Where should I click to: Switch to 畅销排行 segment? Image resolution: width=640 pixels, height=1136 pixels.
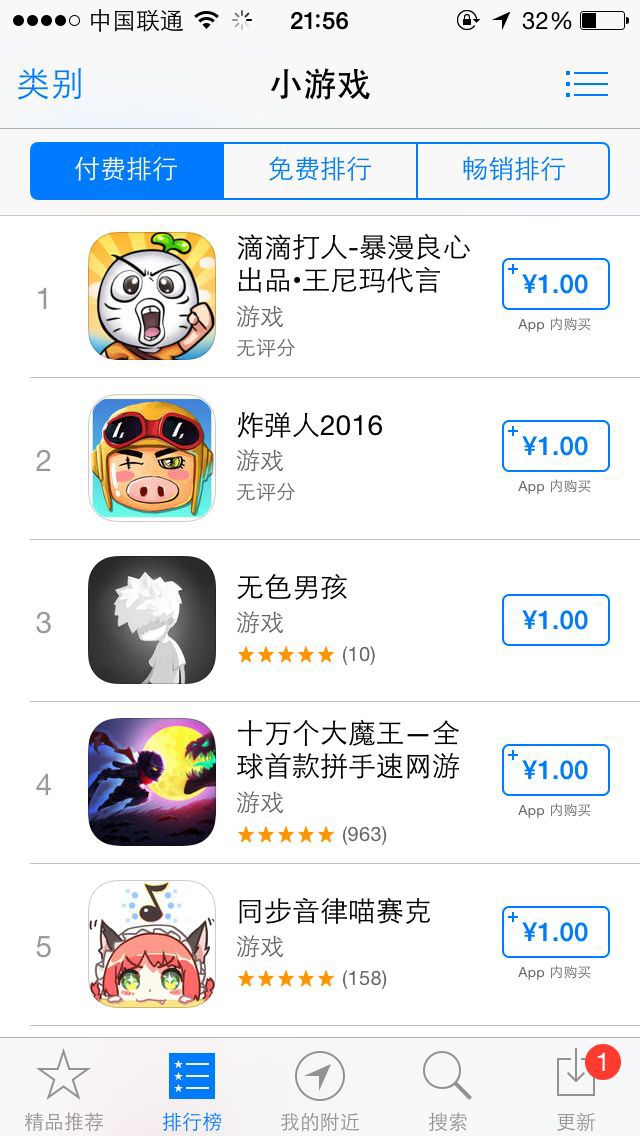point(513,170)
